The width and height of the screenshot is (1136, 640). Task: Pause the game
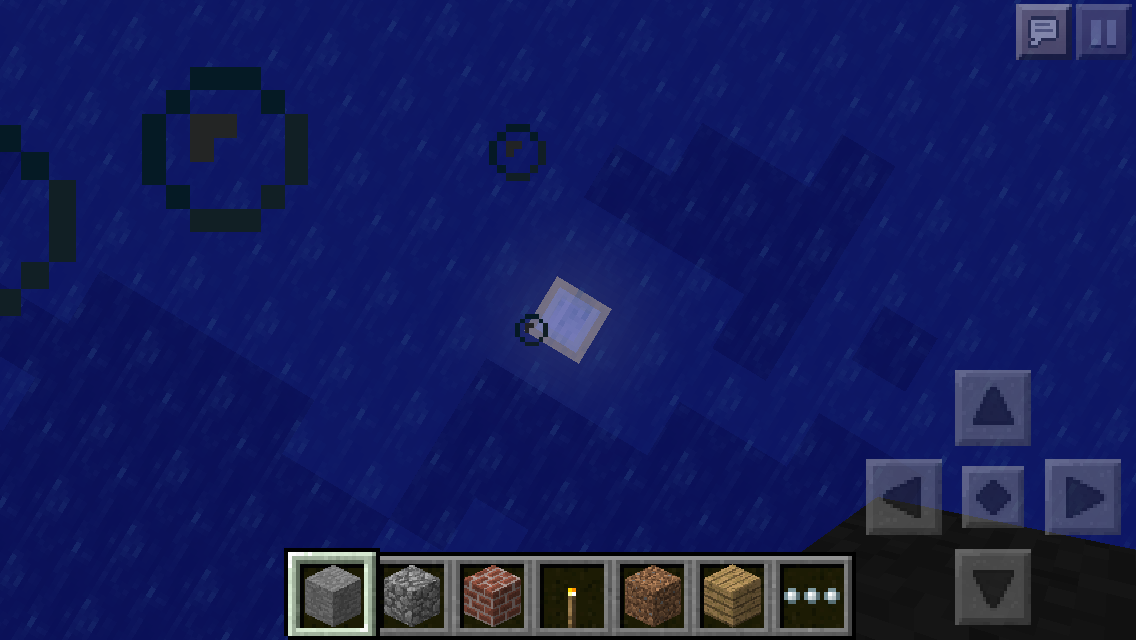coord(1103,31)
